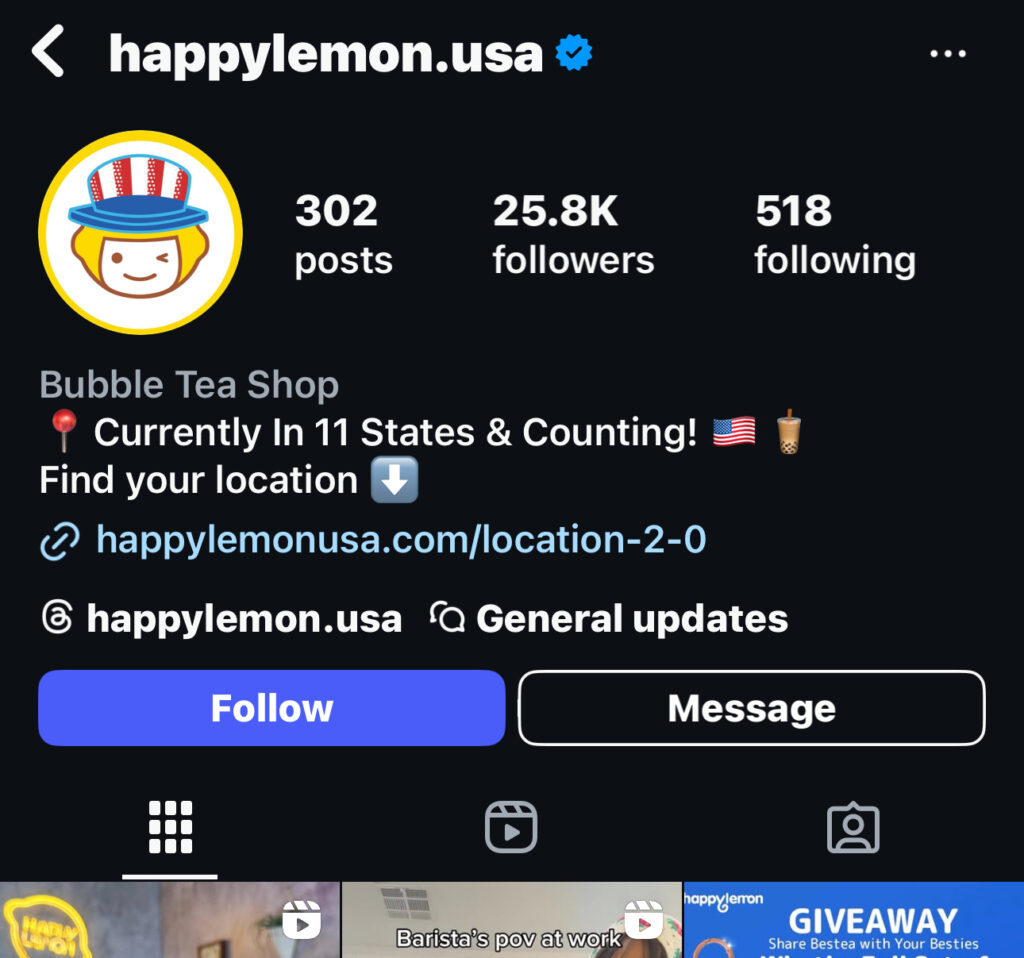Message happylemon.usa
Image resolution: width=1024 pixels, height=958 pixels.
[x=751, y=708]
